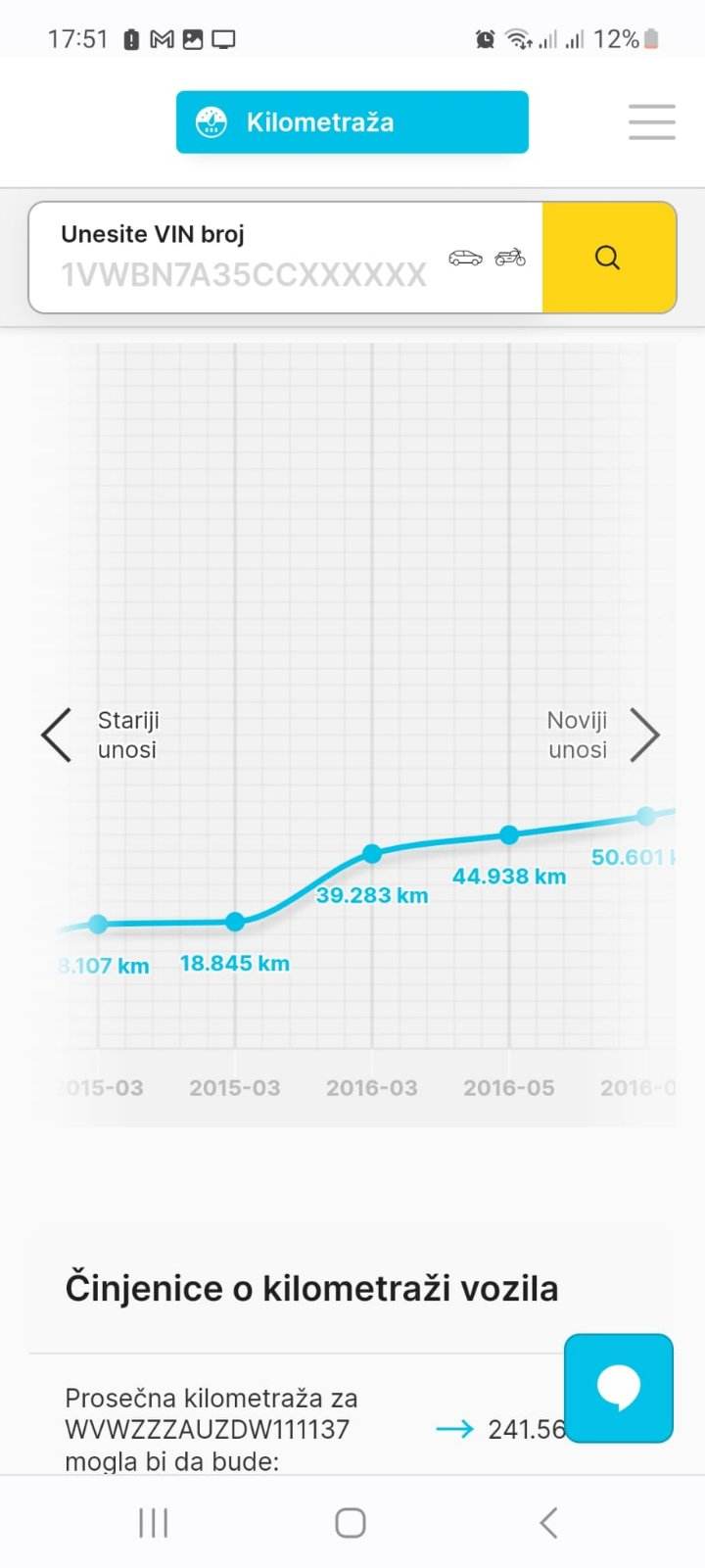Select the 44.938 km chart point
This screenshot has height=1568, width=705.
click(509, 834)
